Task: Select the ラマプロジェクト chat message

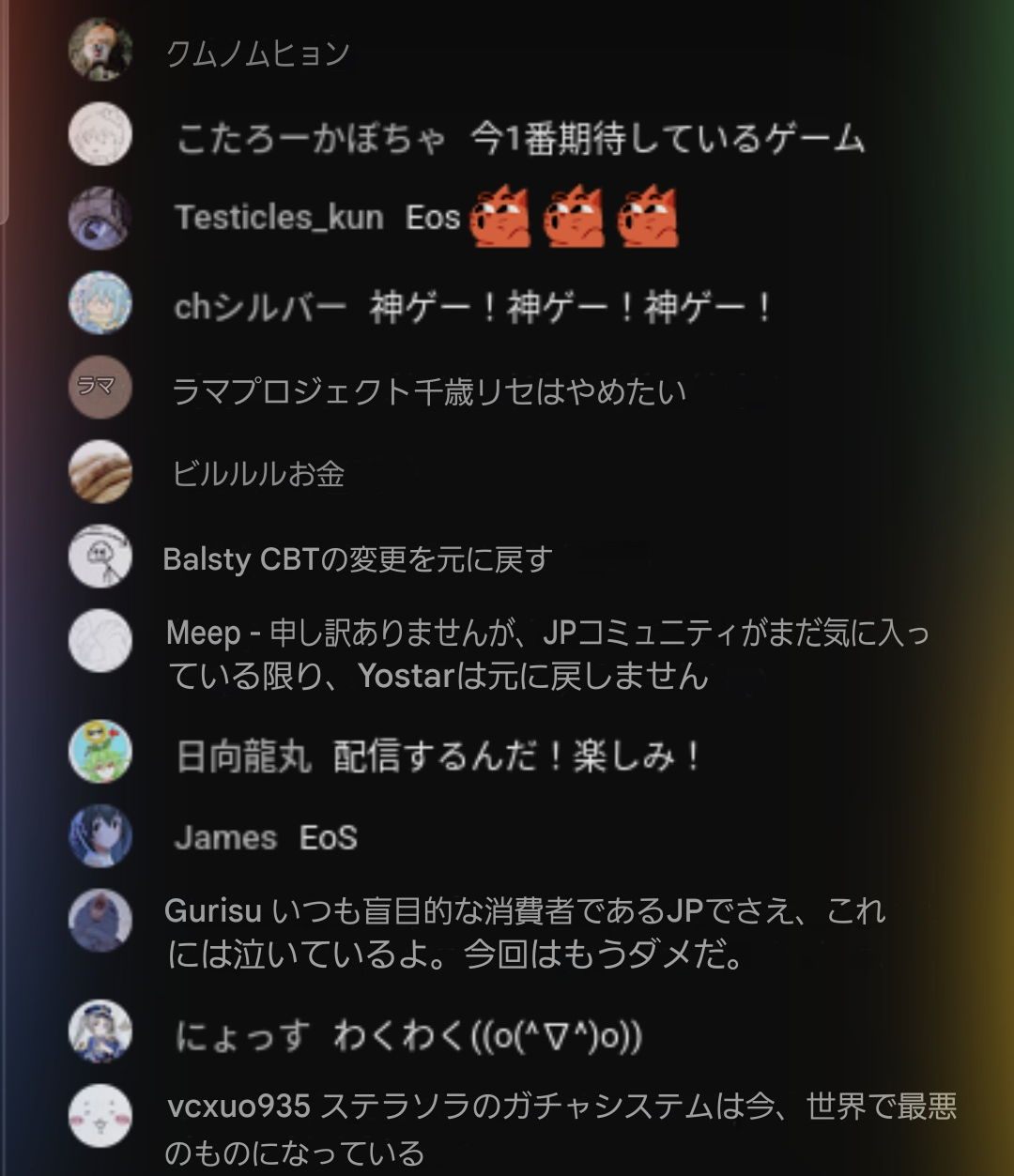Action: [x=429, y=391]
